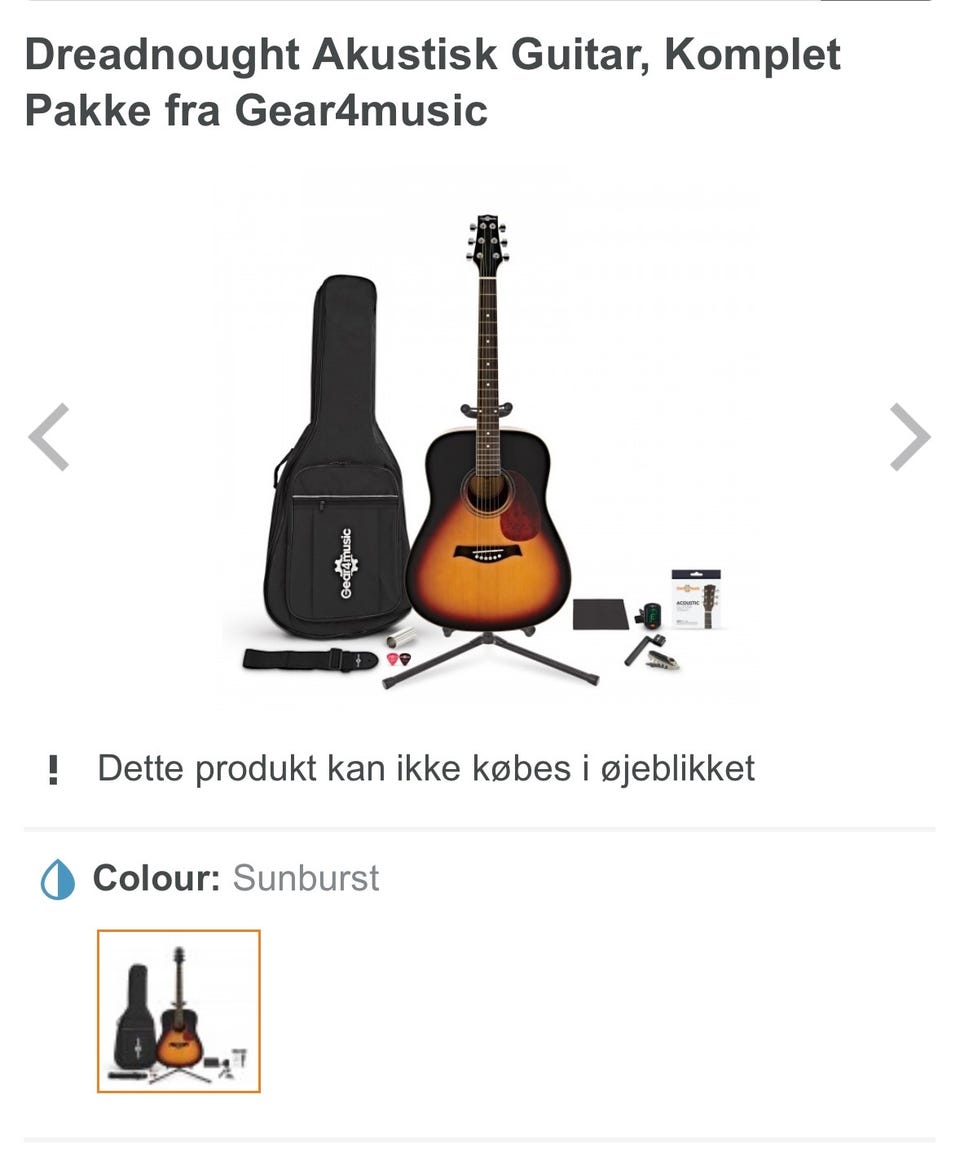This screenshot has width=960, height=1156.
Task: Show the next product image
Action: pyautogui.click(x=909, y=437)
